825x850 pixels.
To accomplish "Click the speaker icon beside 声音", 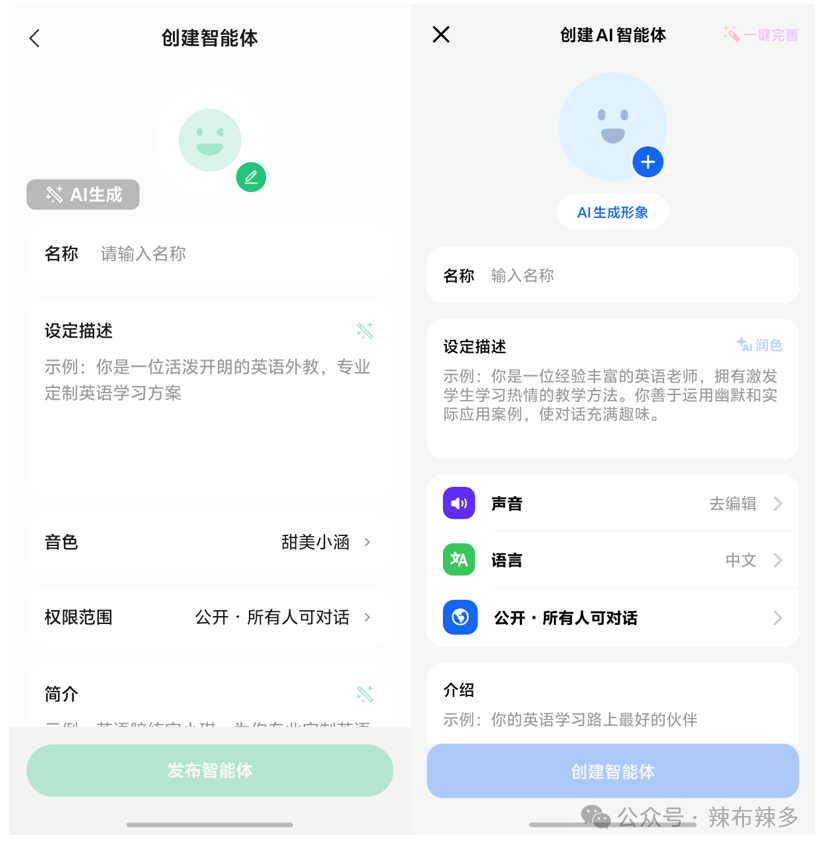I will (x=458, y=503).
